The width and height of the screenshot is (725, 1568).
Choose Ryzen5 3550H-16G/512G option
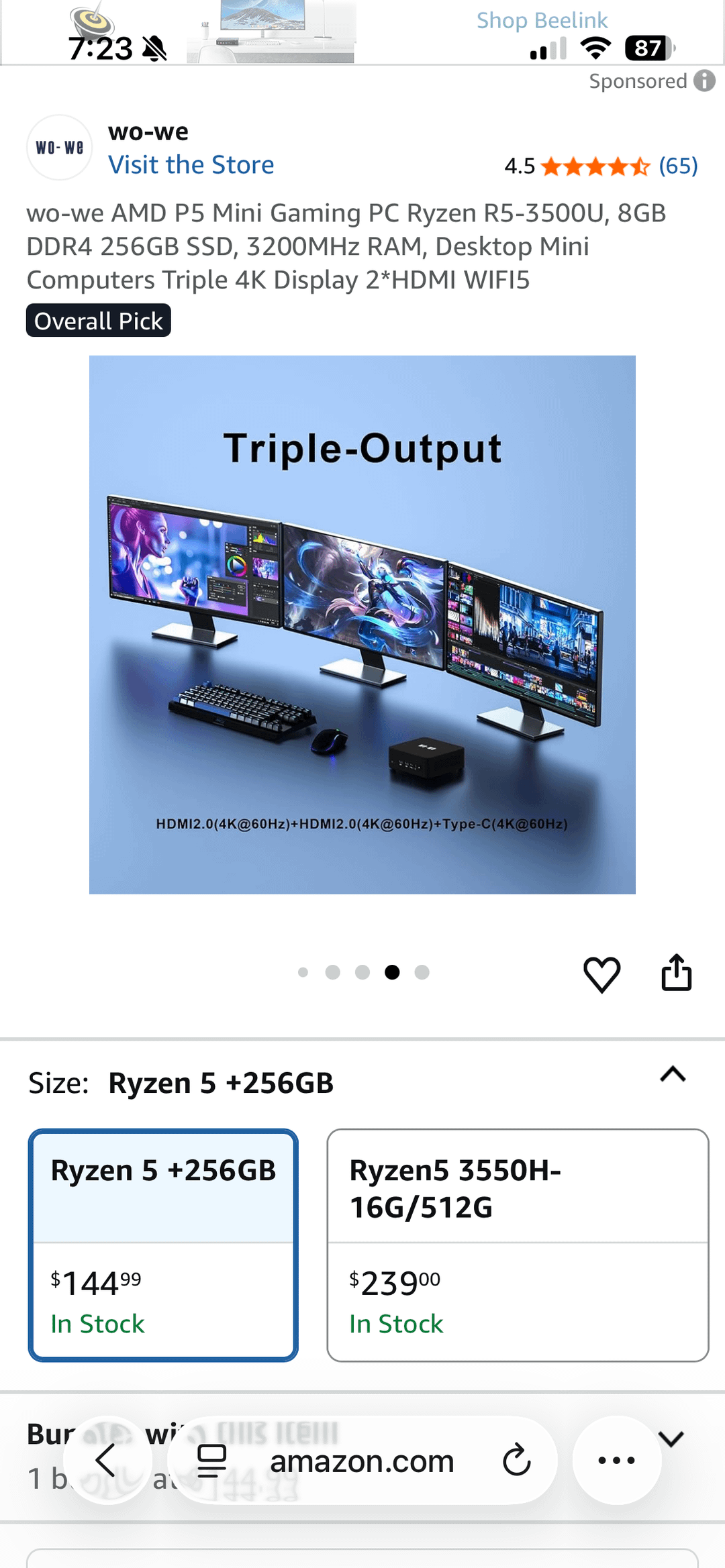click(x=518, y=1245)
